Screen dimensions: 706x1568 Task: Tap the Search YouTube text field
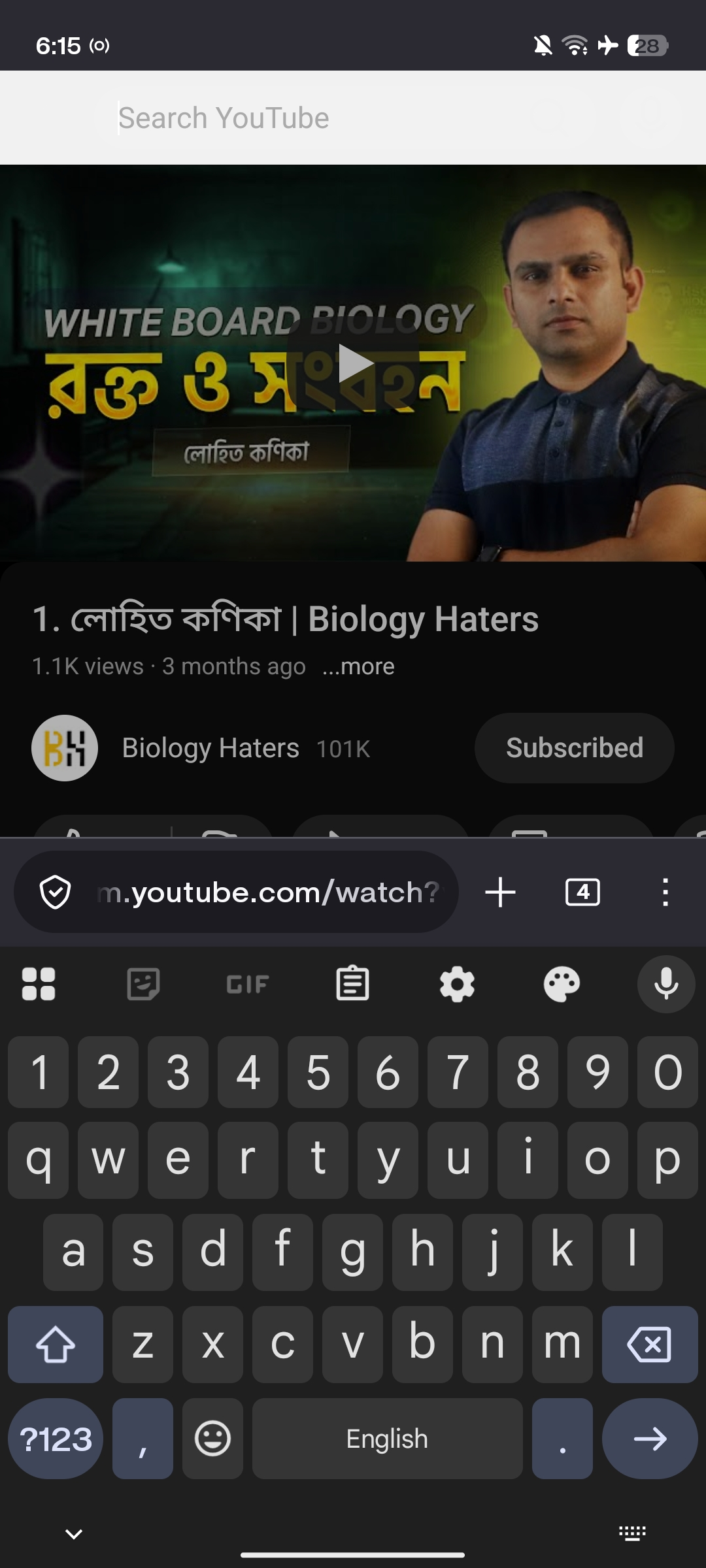tap(314, 118)
